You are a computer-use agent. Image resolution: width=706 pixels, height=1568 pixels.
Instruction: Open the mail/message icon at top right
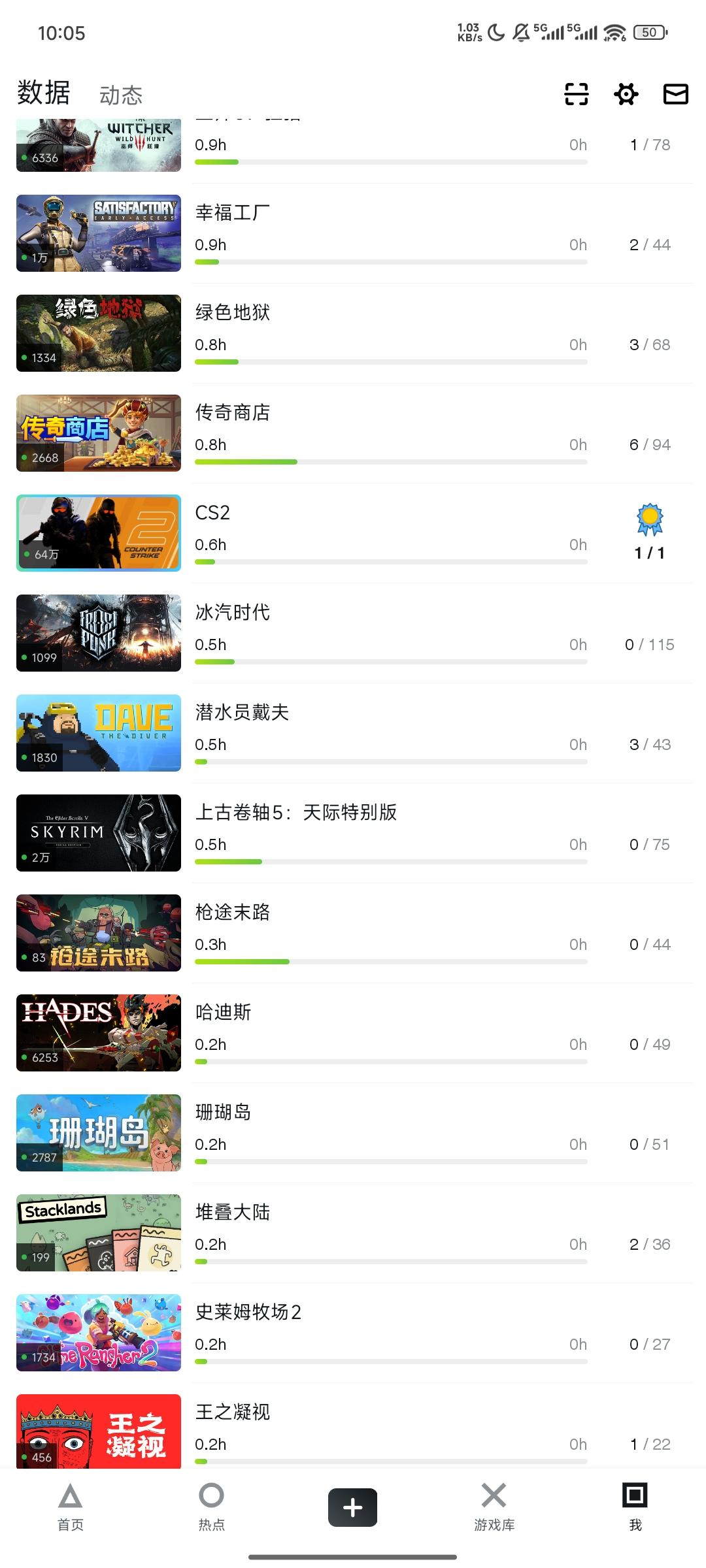coord(675,94)
